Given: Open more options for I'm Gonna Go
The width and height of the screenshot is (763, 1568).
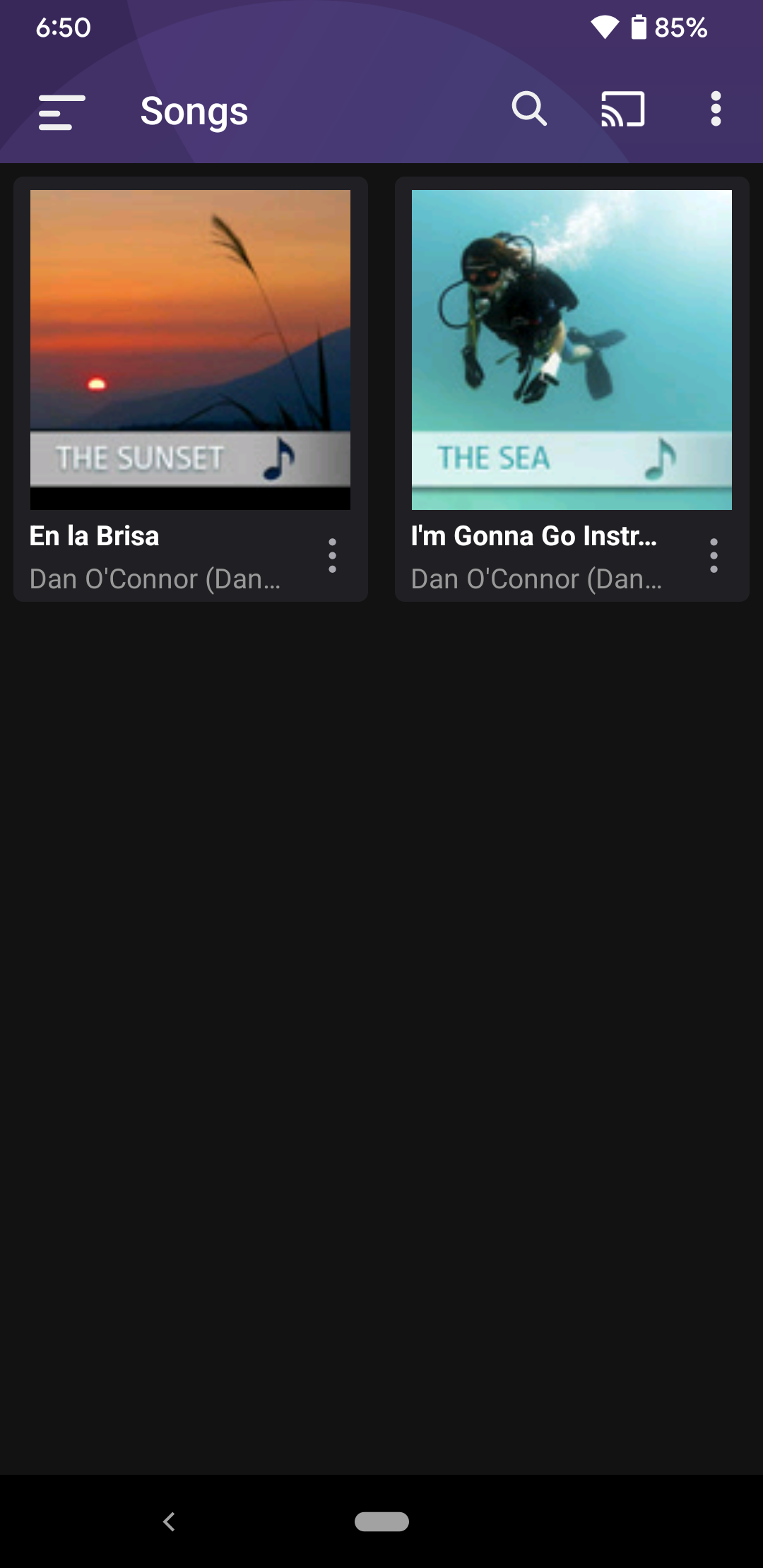Looking at the screenshot, I should coord(714,556).
